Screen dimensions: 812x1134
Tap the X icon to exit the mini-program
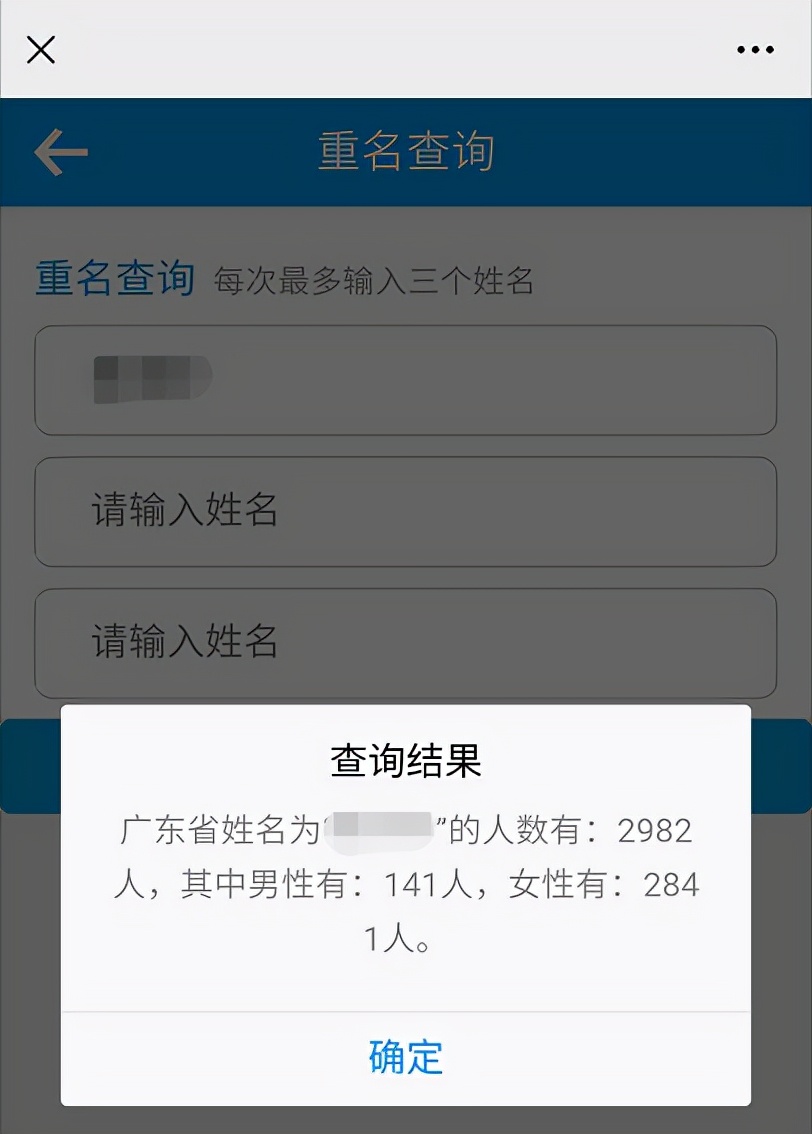(41, 49)
